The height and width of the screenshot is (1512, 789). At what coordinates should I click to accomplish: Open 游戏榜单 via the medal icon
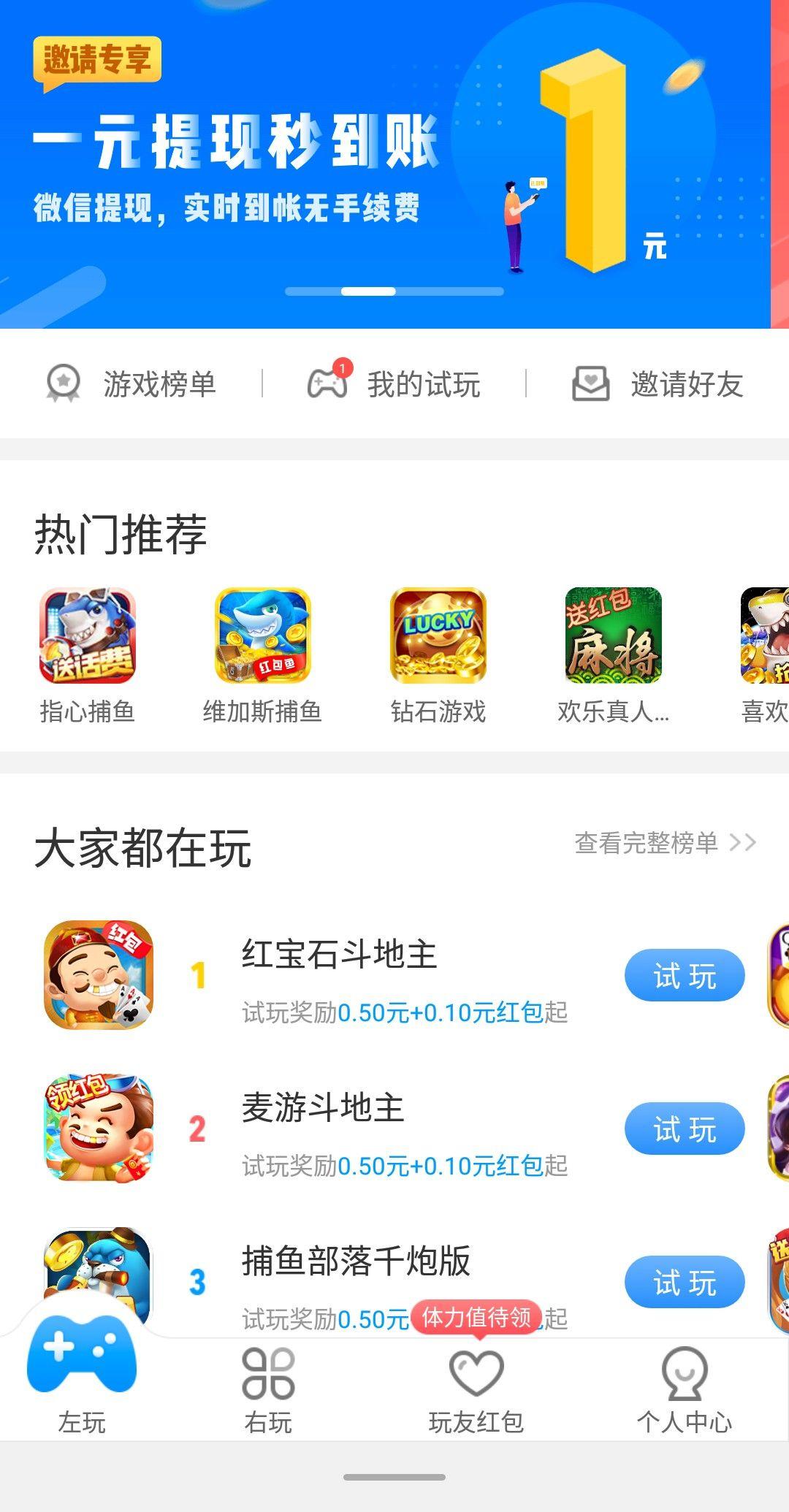coord(63,383)
